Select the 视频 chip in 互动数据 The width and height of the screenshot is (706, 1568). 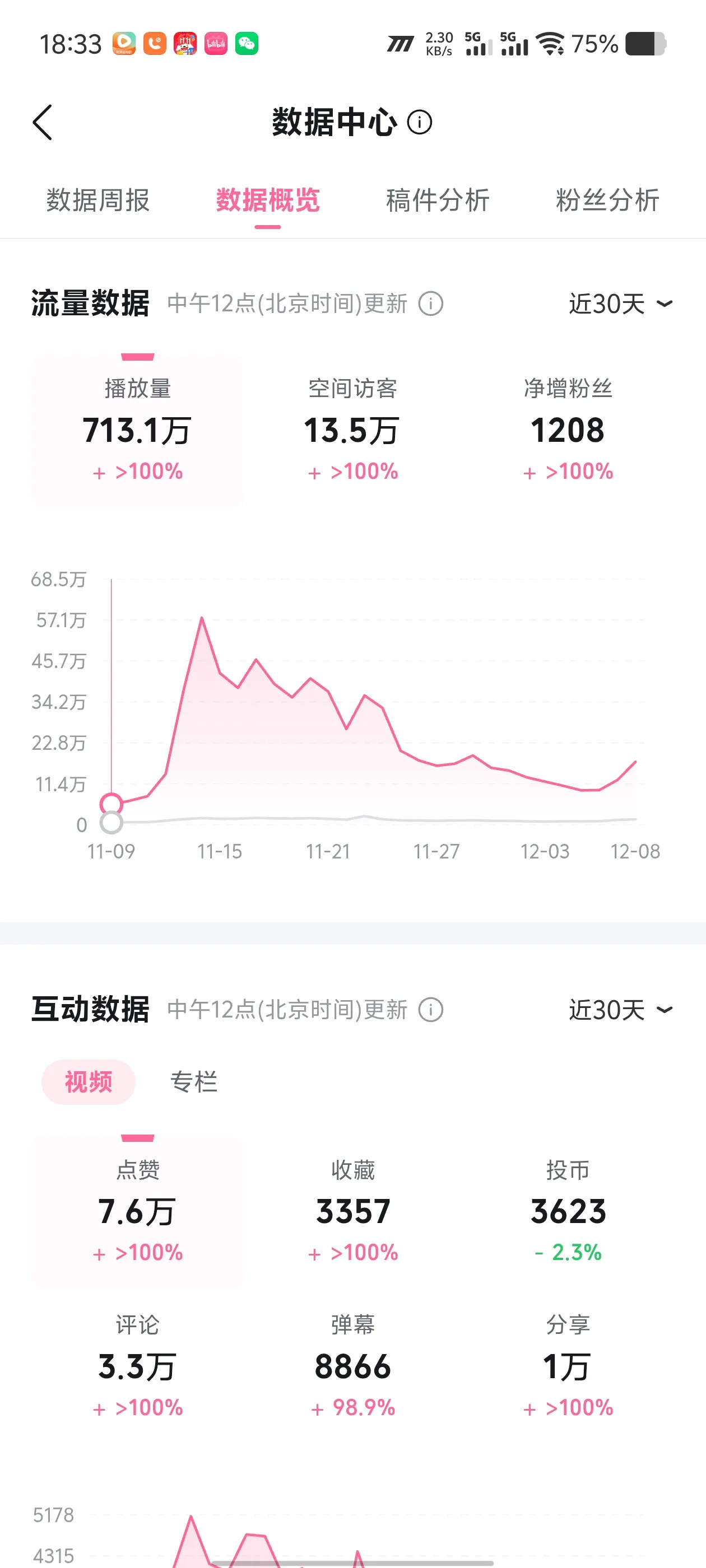(x=89, y=1082)
